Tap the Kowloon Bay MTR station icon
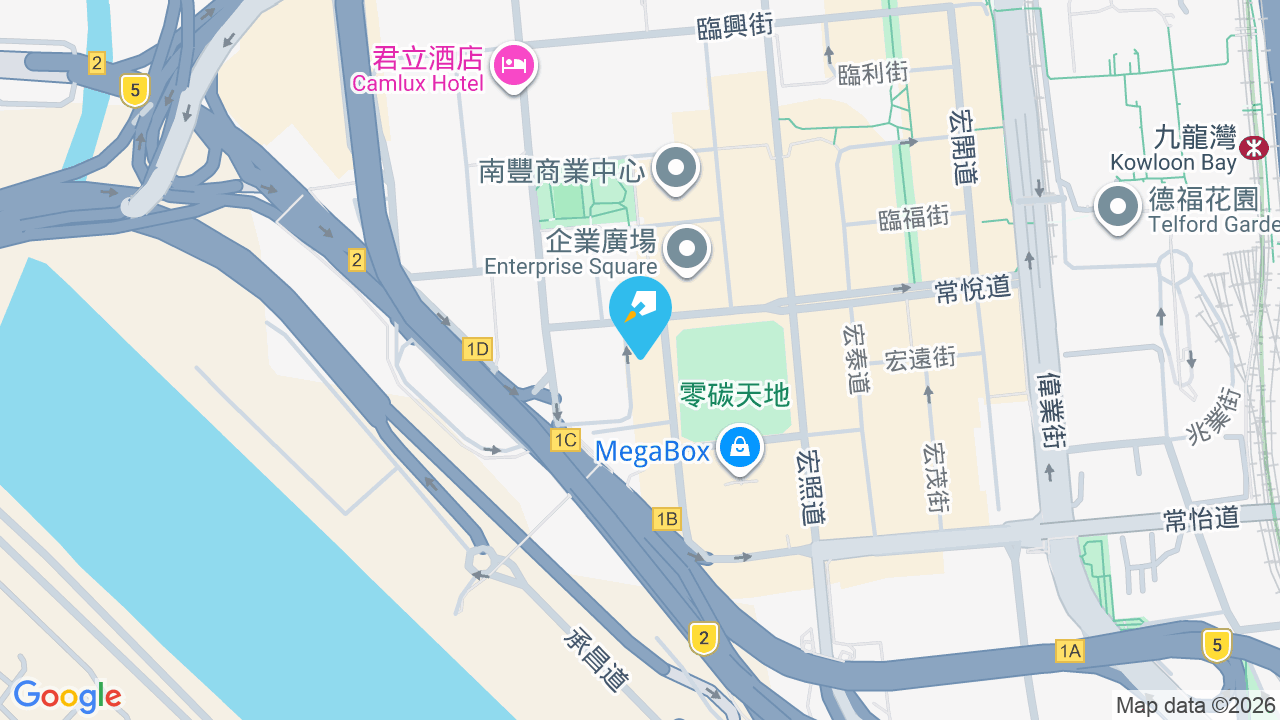The height and width of the screenshot is (720, 1280). (x=1253, y=148)
